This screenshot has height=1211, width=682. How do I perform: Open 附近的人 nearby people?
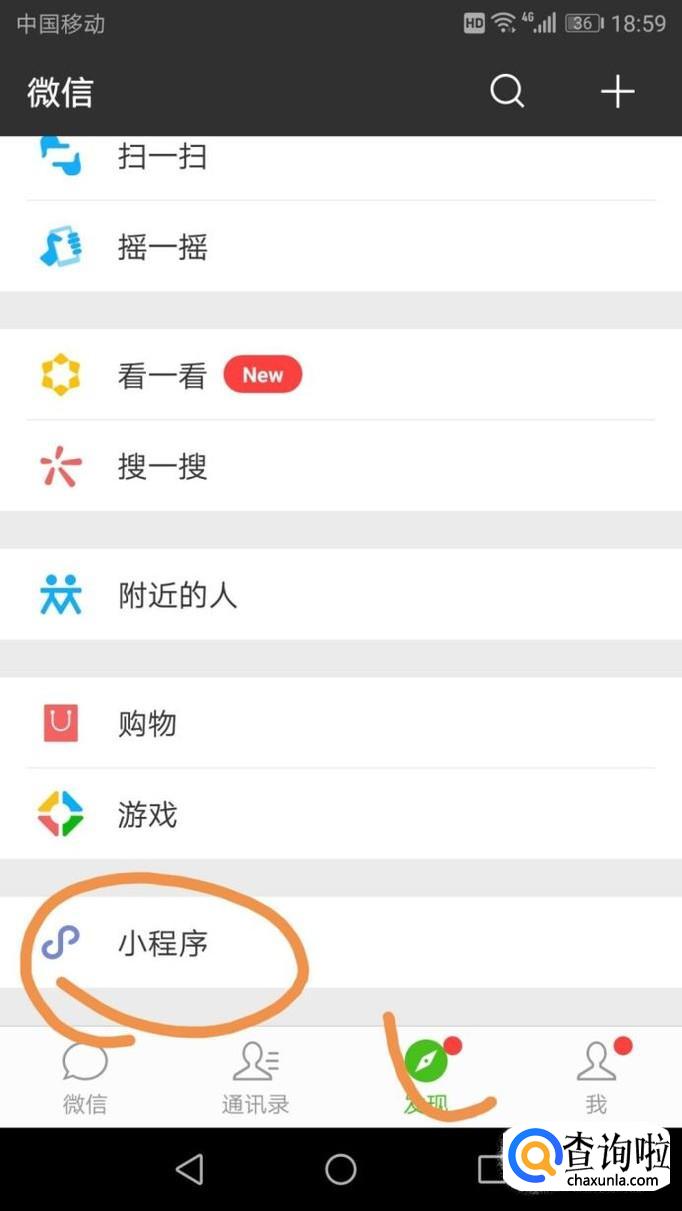click(x=341, y=595)
